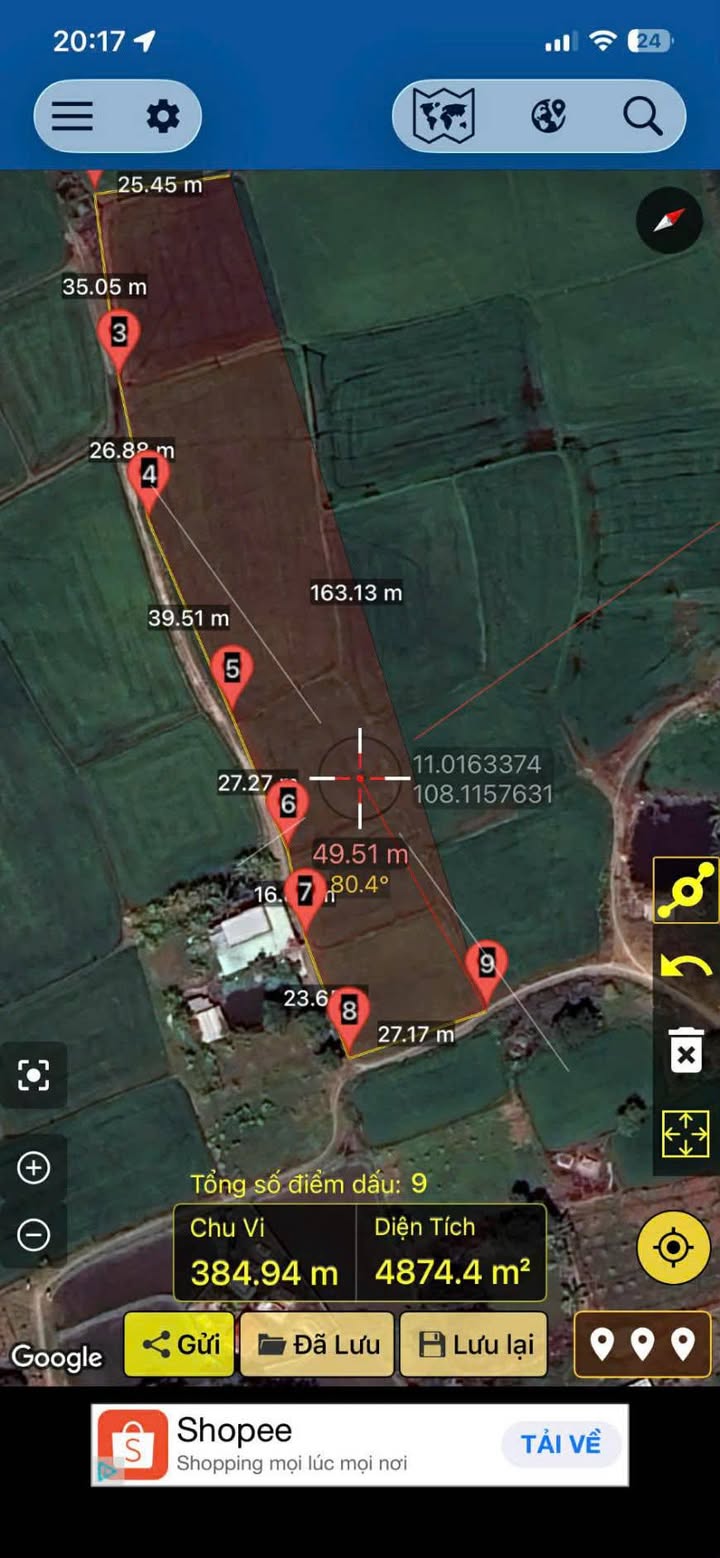This screenshot has width=720, height=1558.
Task: Save measurement with Lưu lại
Action: (475, 1345)
